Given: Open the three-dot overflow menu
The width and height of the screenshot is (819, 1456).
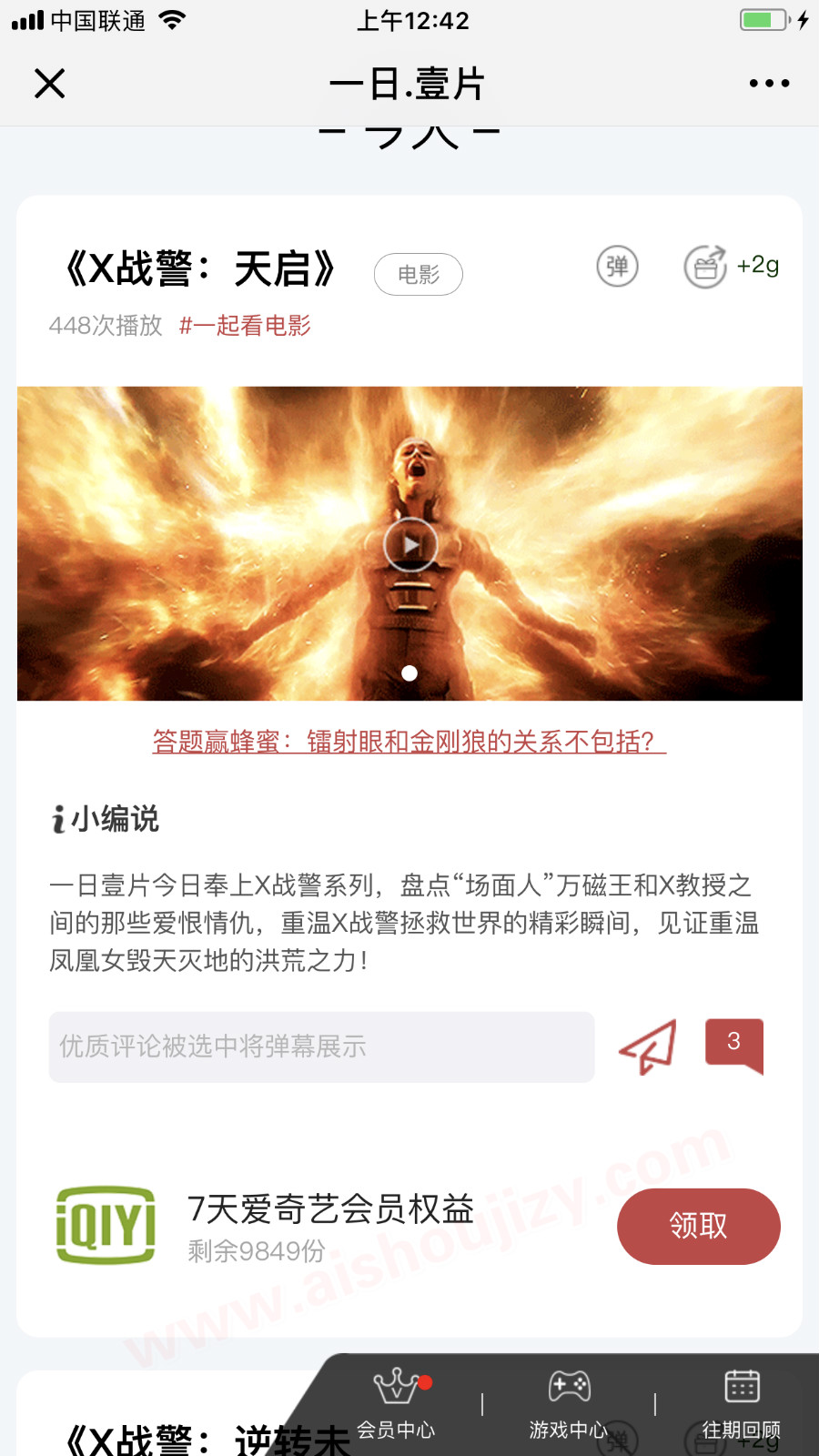Looking at the screenshot, I should click(x=769, y=84).
